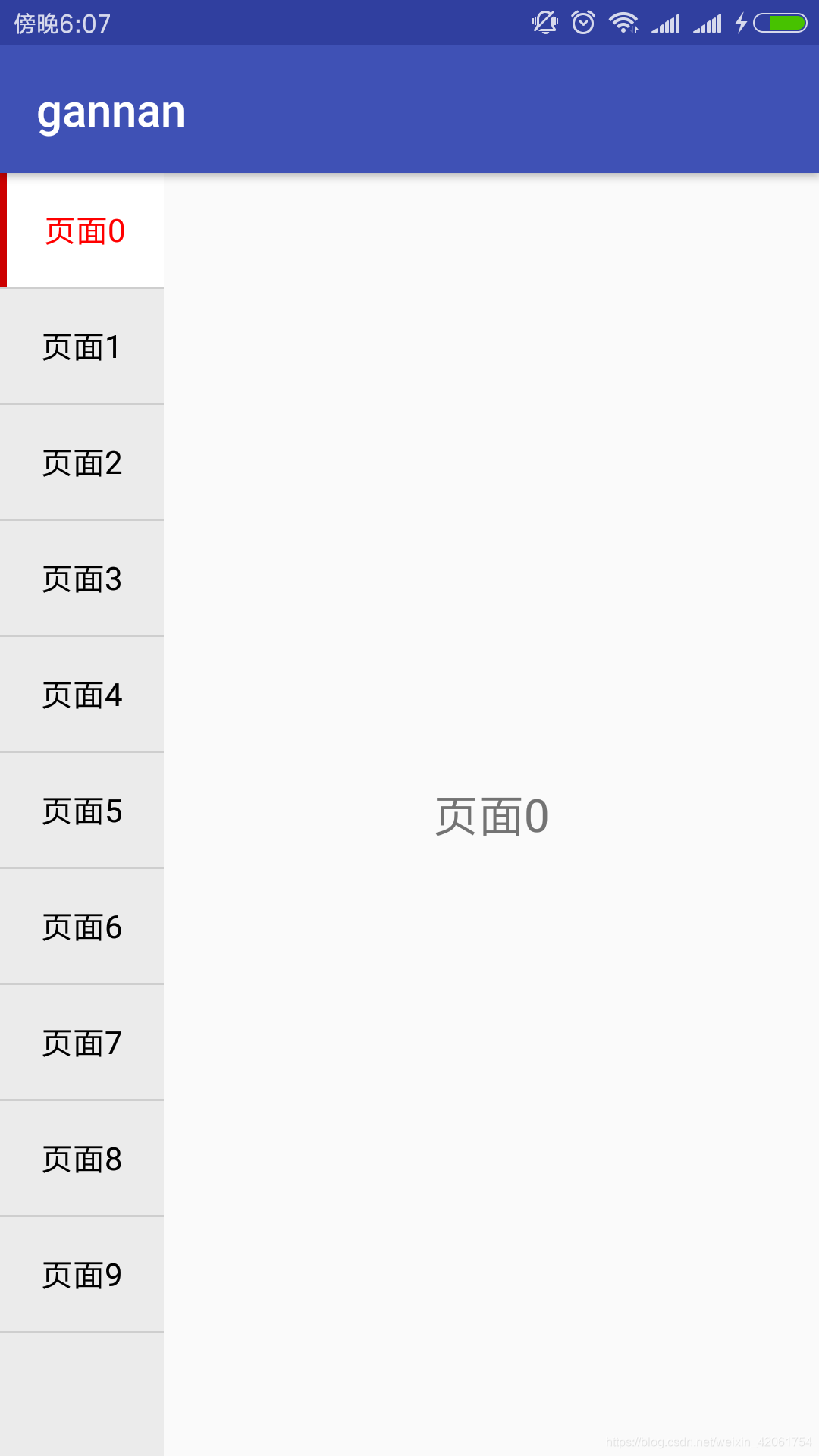Switch to the 页面1 tab
819x1456 pixels.
[82, 347]
